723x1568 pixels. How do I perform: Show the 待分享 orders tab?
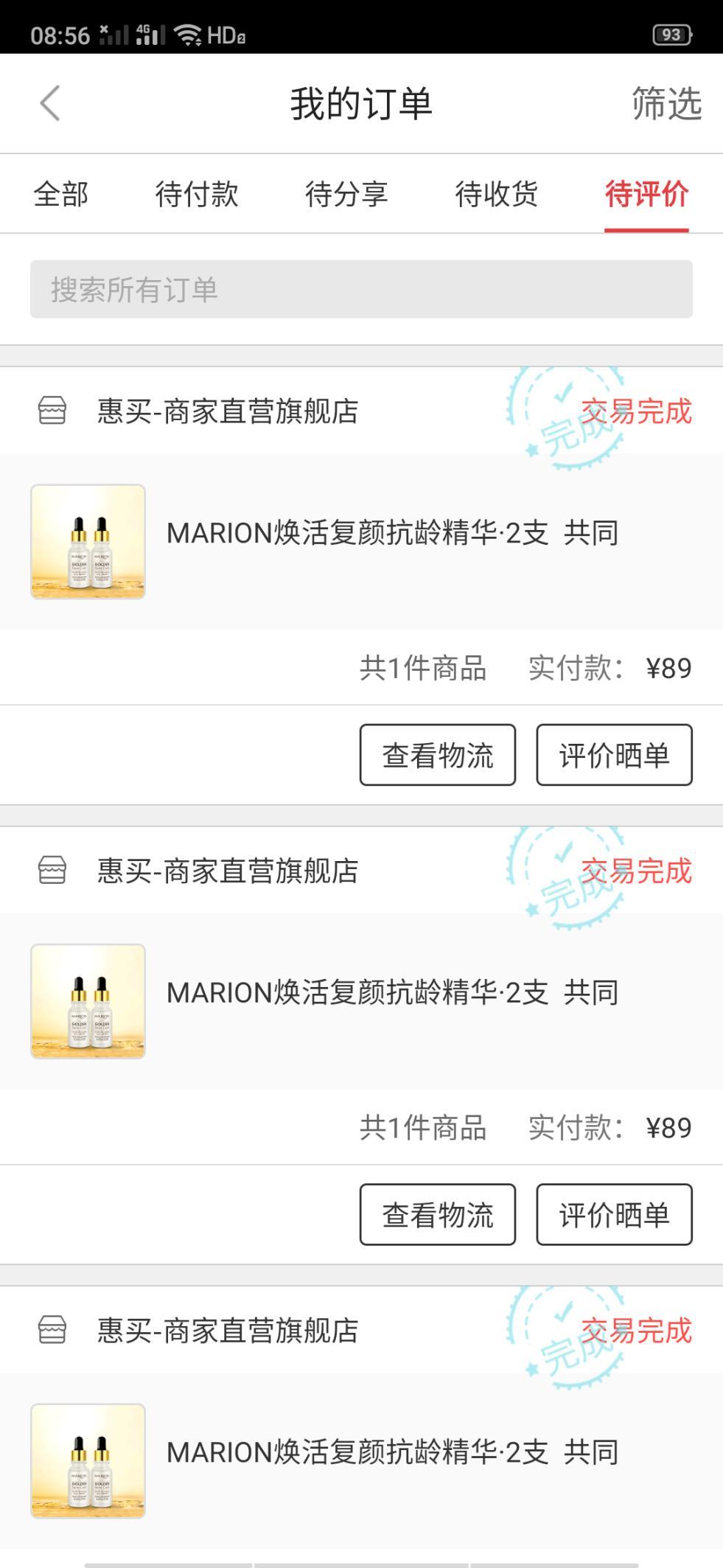tap(346, 195)
